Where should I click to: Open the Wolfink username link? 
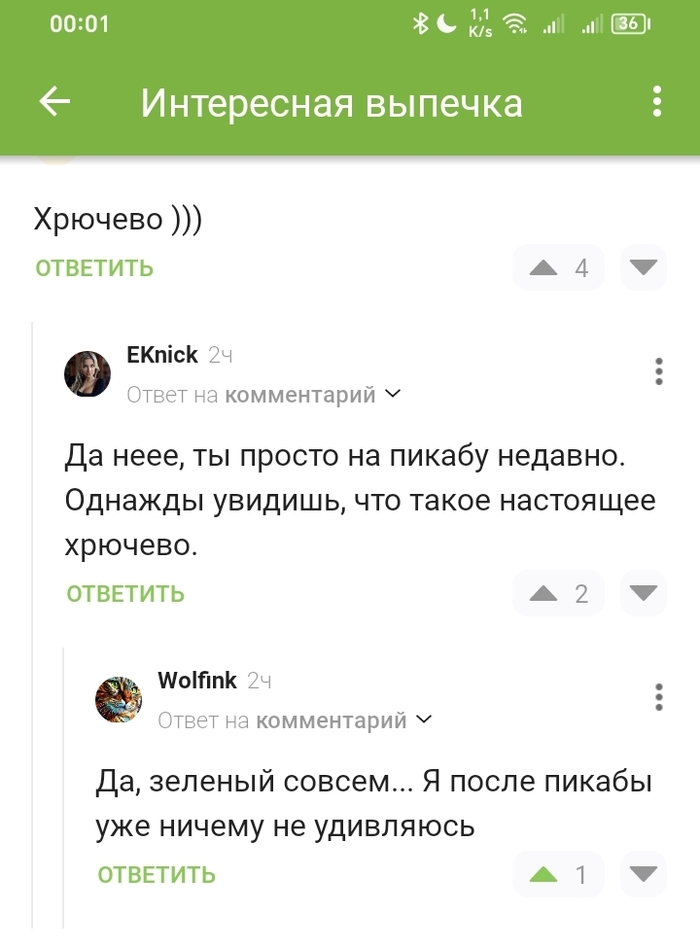[x=197, y=681]
